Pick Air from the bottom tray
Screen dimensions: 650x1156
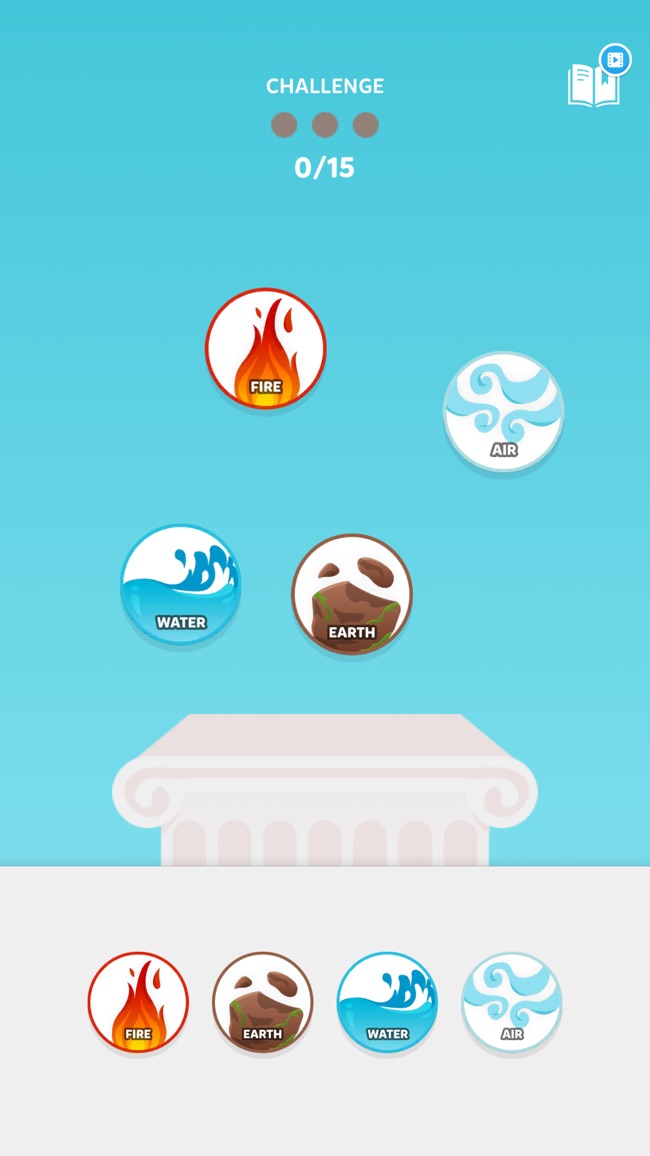point(512,1002)
